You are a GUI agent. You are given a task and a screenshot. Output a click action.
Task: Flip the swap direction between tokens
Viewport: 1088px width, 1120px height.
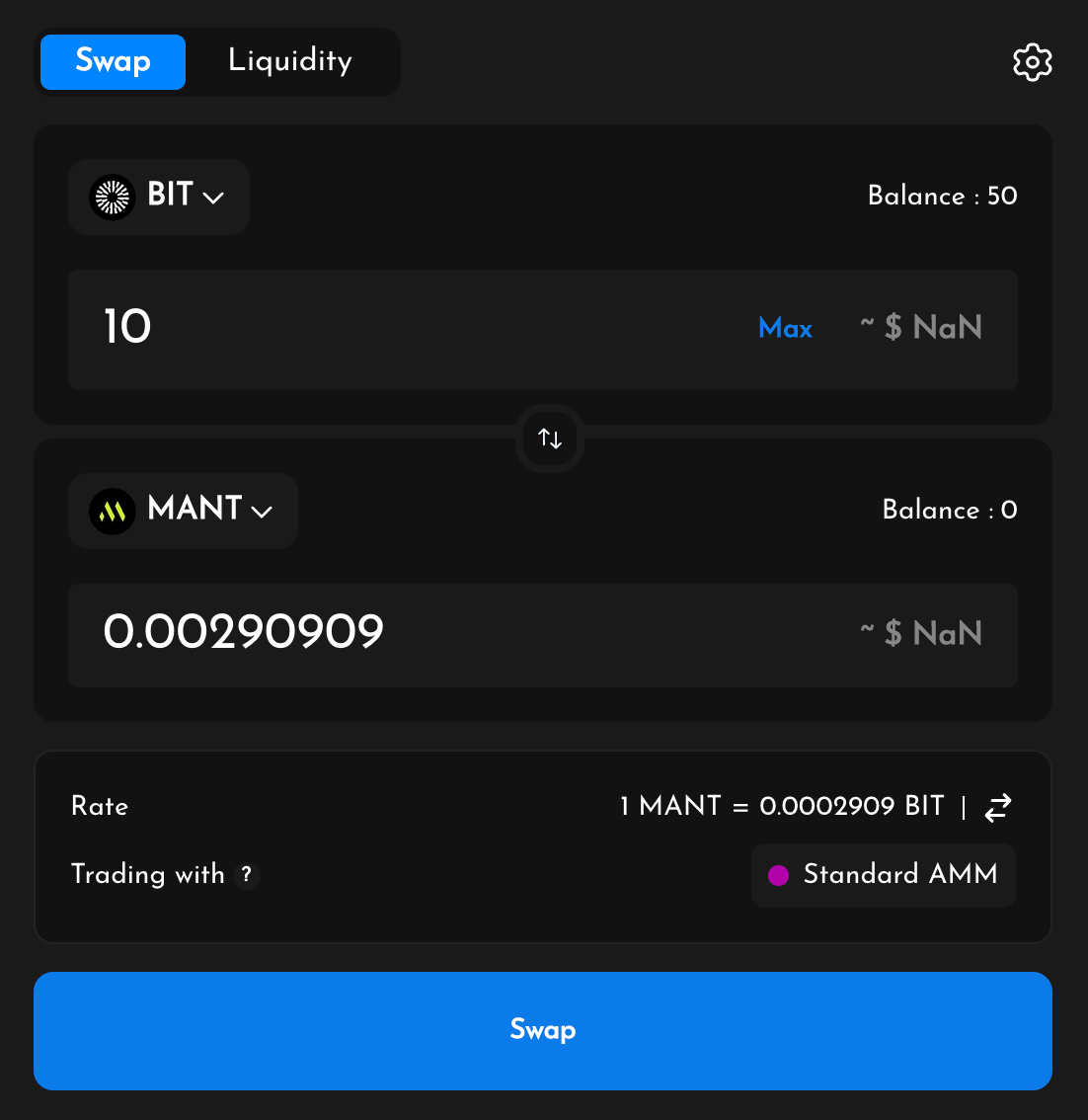(550, 439)
